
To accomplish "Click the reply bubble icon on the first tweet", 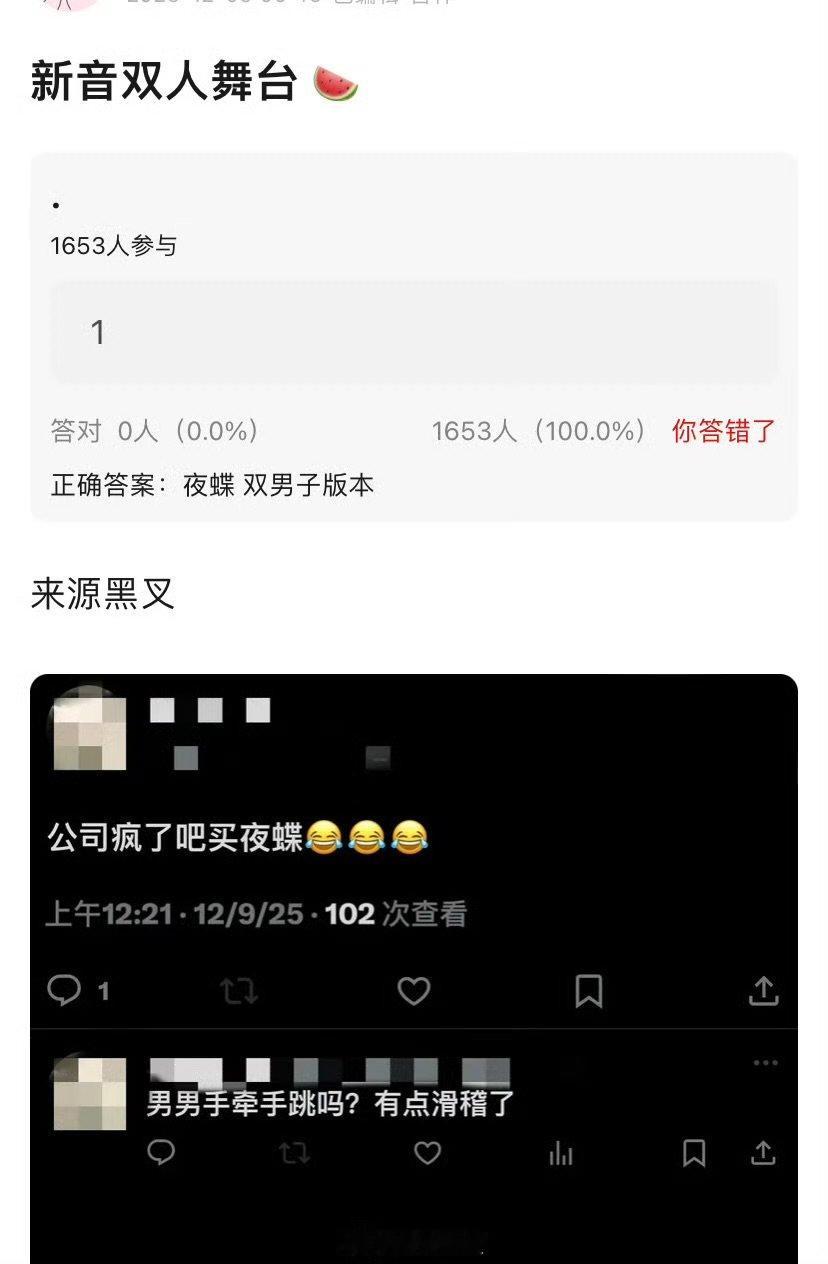I will pyautogui.click(x=66, y=991).
